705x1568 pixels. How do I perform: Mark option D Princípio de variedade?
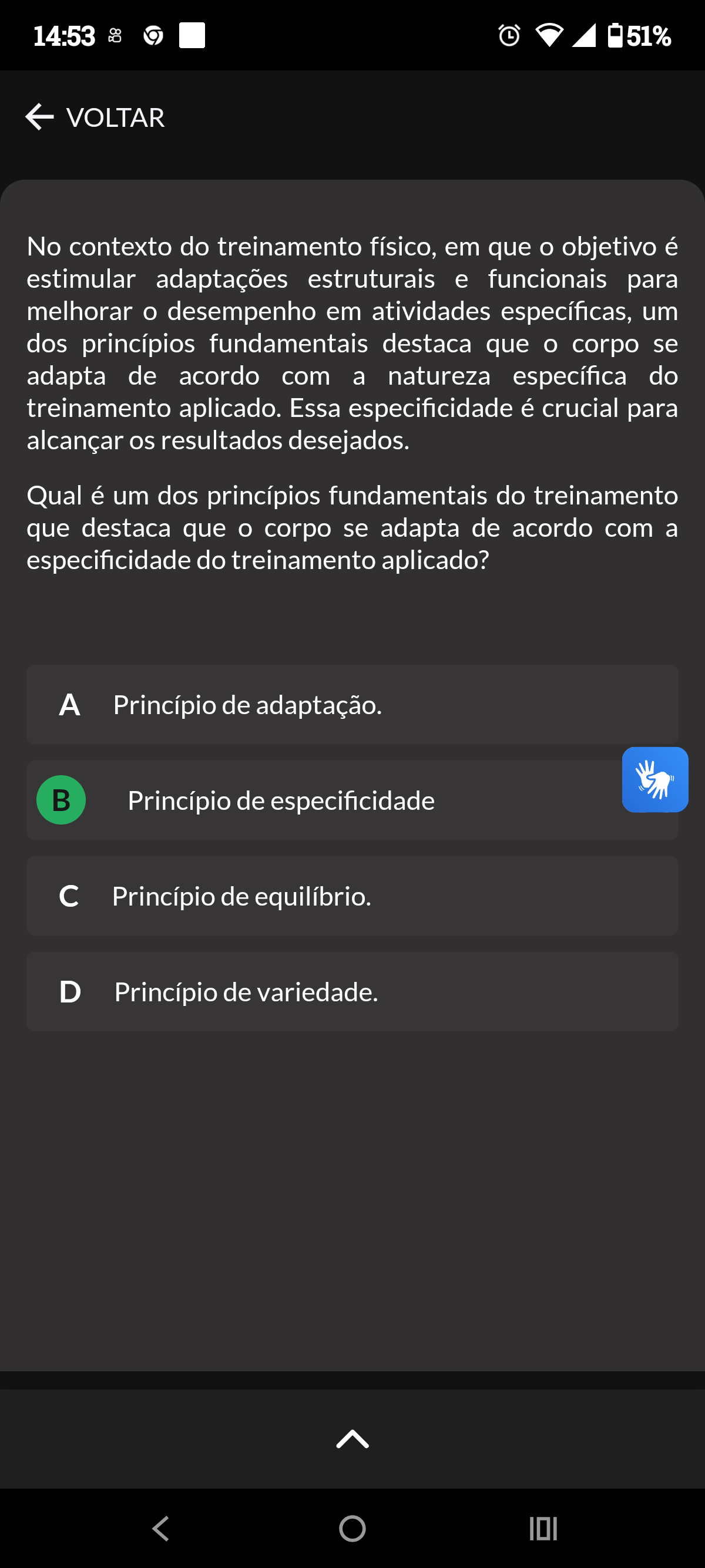point(352,991)
